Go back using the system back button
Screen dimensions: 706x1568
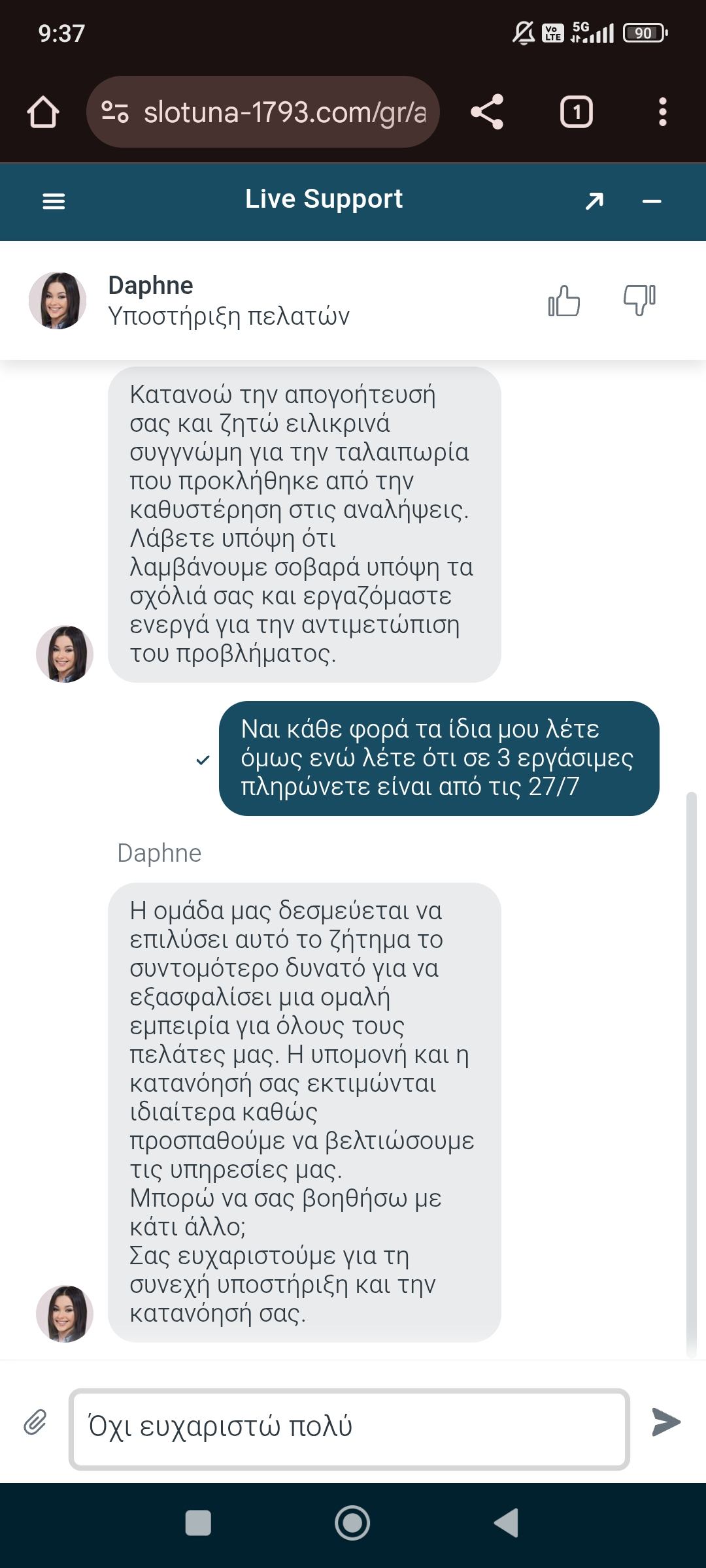click(507, 1523)
